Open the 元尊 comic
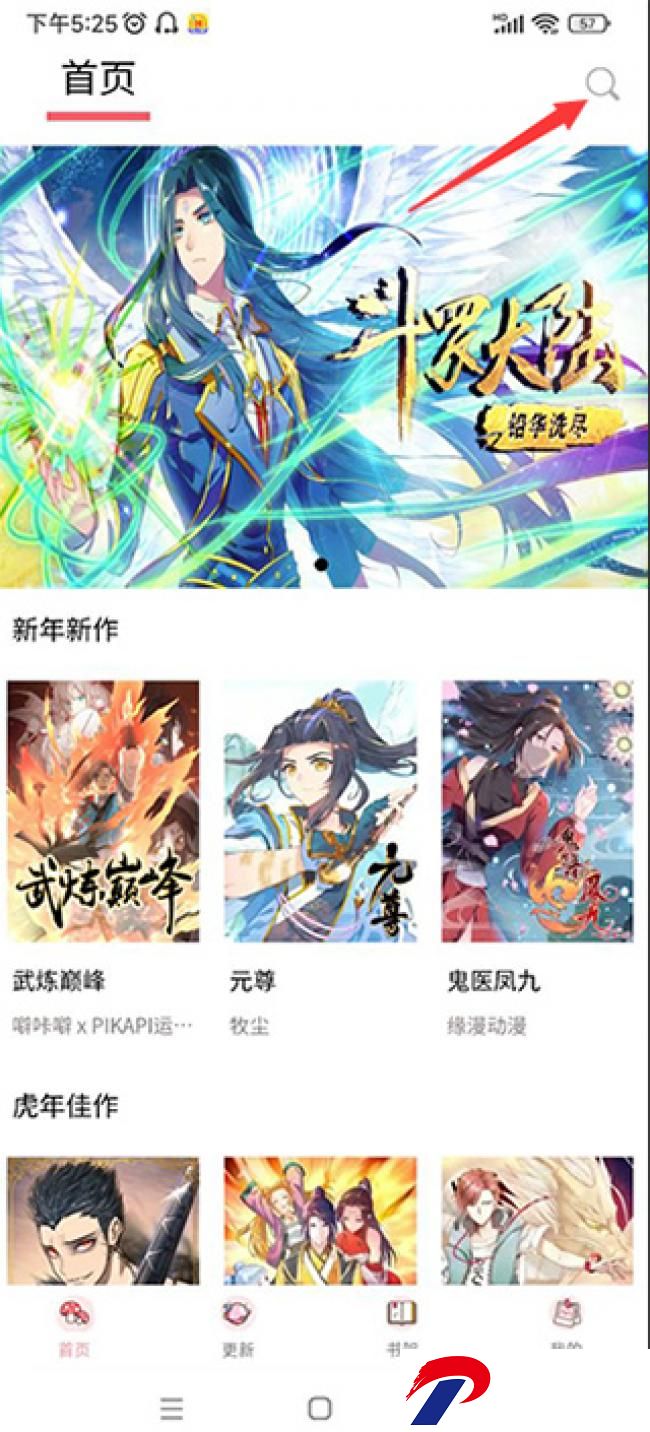The width and height of the screenshot is (650, 1432). click(320, 811)
